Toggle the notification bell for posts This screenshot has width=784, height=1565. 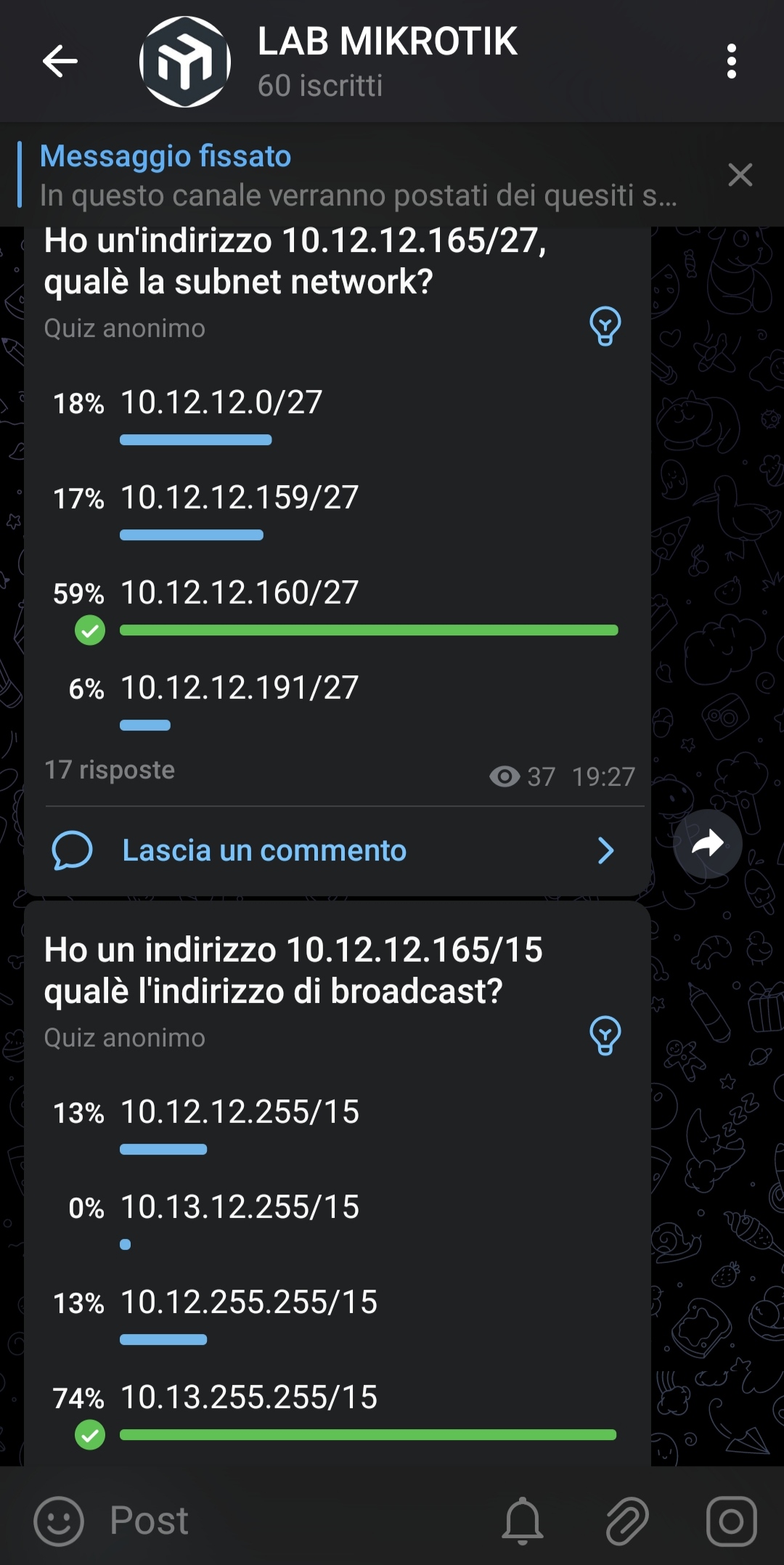point(523,1521)
